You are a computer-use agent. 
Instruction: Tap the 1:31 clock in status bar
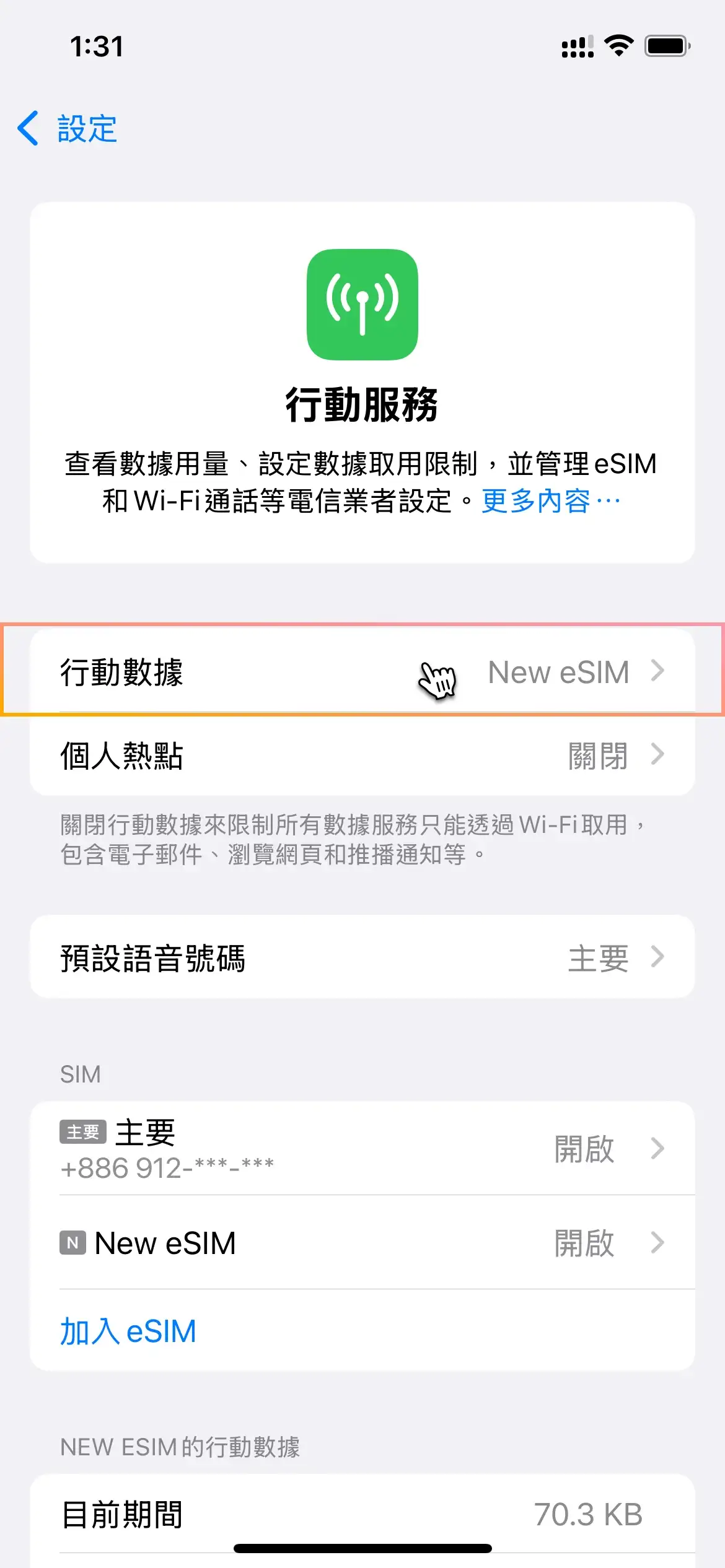pos(97,45)
